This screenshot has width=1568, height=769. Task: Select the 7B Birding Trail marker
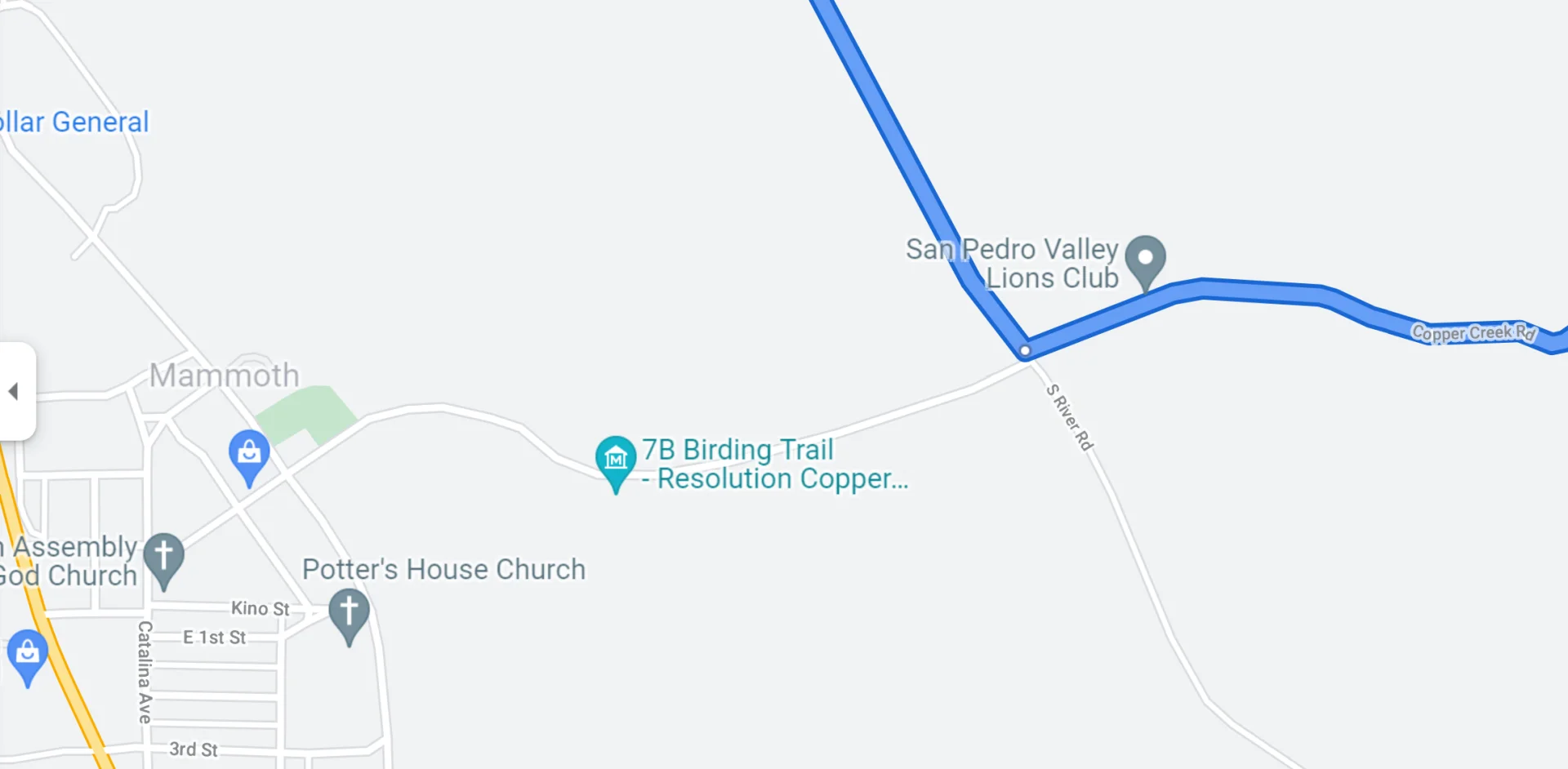pyautogui.click(x=616, y=460)
